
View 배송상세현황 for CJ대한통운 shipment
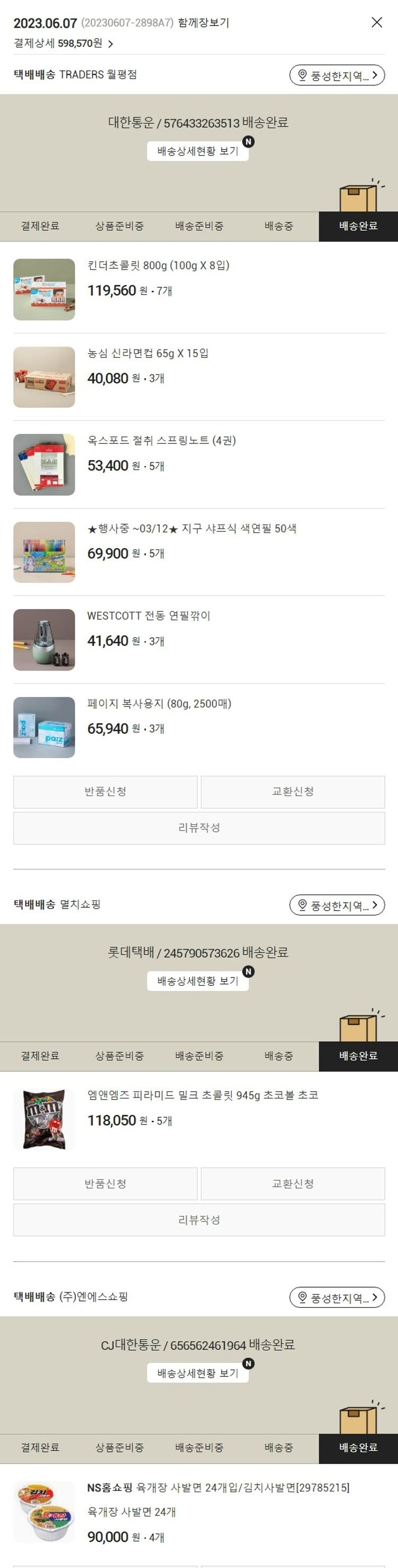coord(198,1373)
